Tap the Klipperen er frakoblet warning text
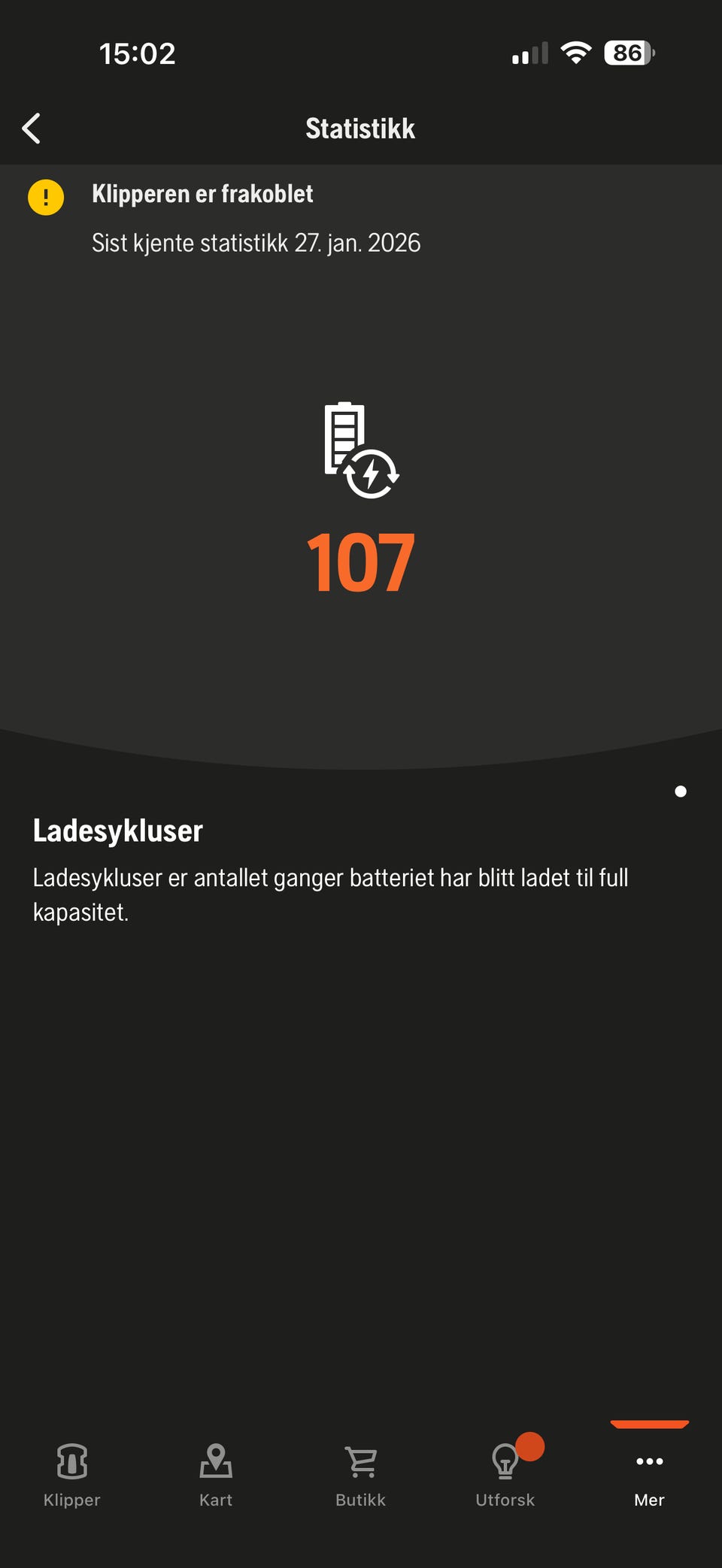This screenshot has width=722, height=1568. click(x=202, y=194)
